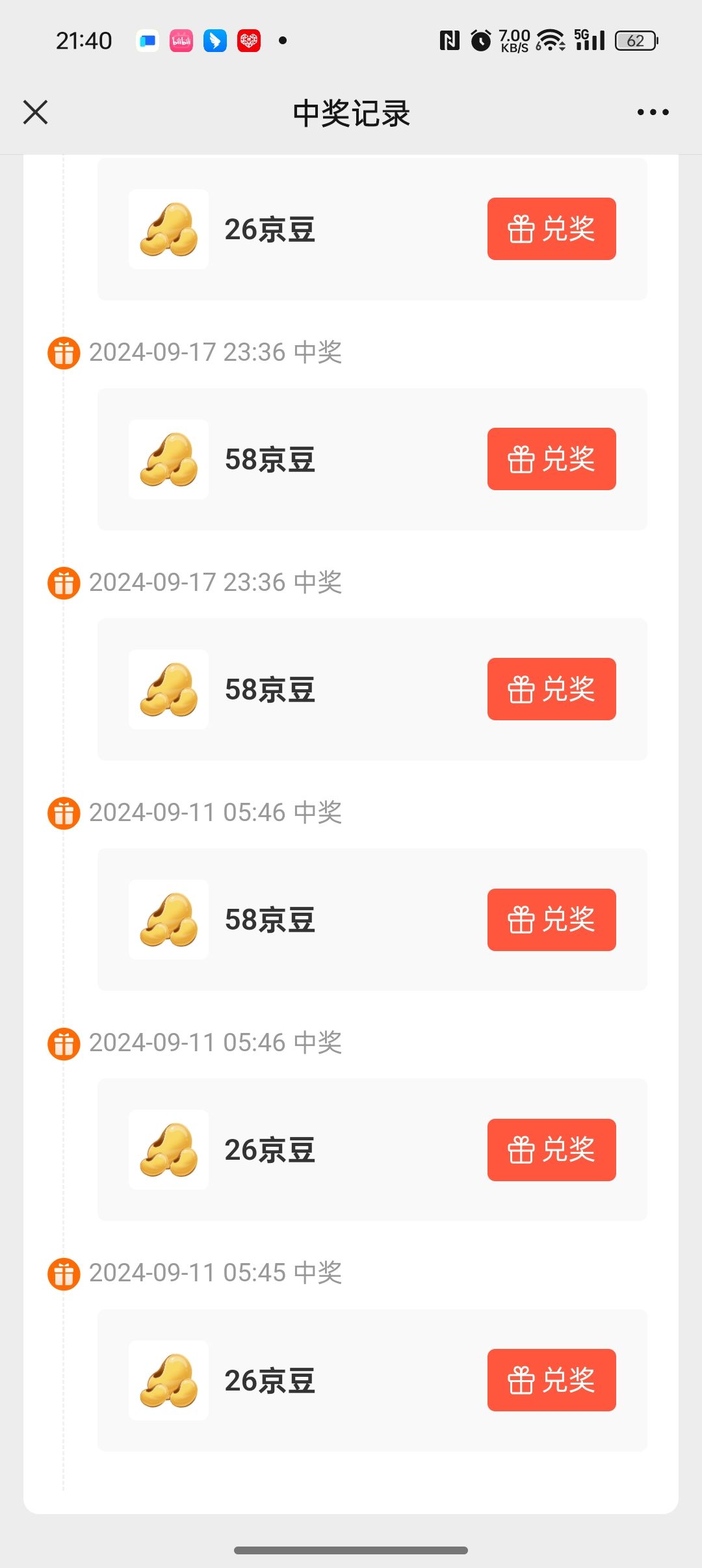Viewport: 702px width, 1568px height.
Task: Tap 兑奖 for 26京豆 won 2024-09-11 05:46
Action: click(551, 1150)
